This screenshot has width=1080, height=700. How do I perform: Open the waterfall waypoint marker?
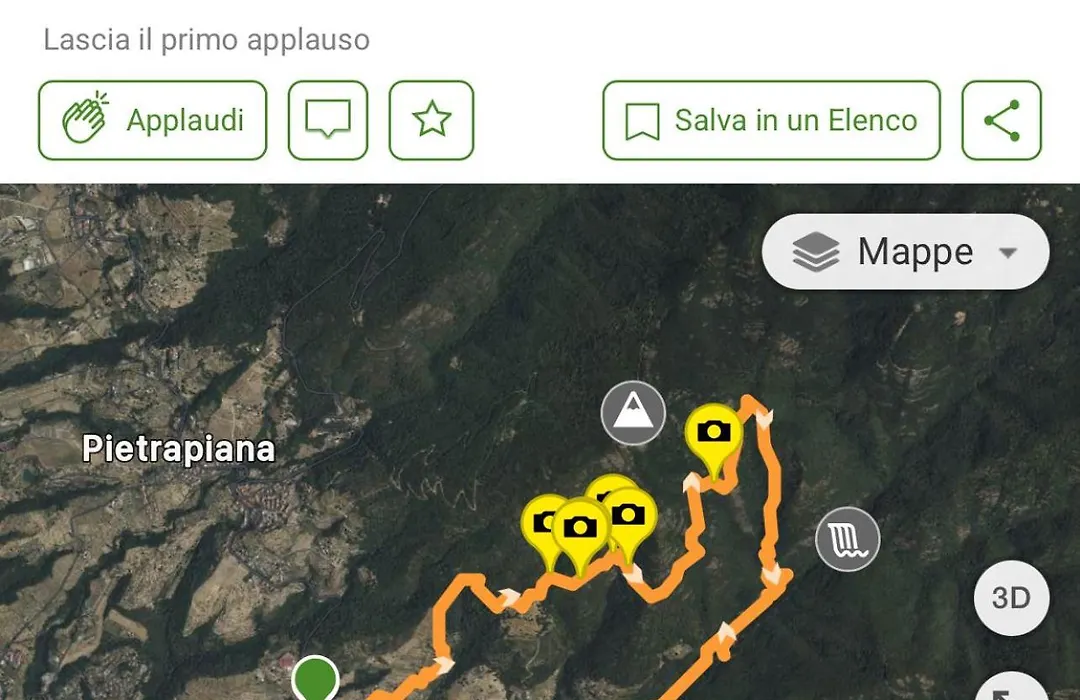pos(847,539)
